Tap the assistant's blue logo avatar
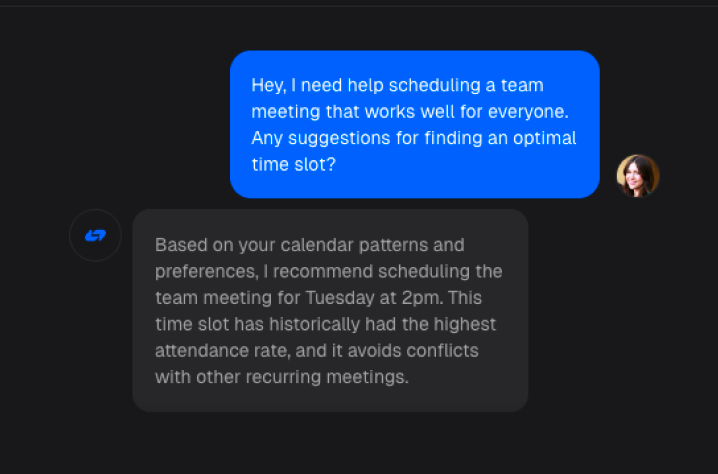This screenshot has width=718, height=474. click(95, 235)
